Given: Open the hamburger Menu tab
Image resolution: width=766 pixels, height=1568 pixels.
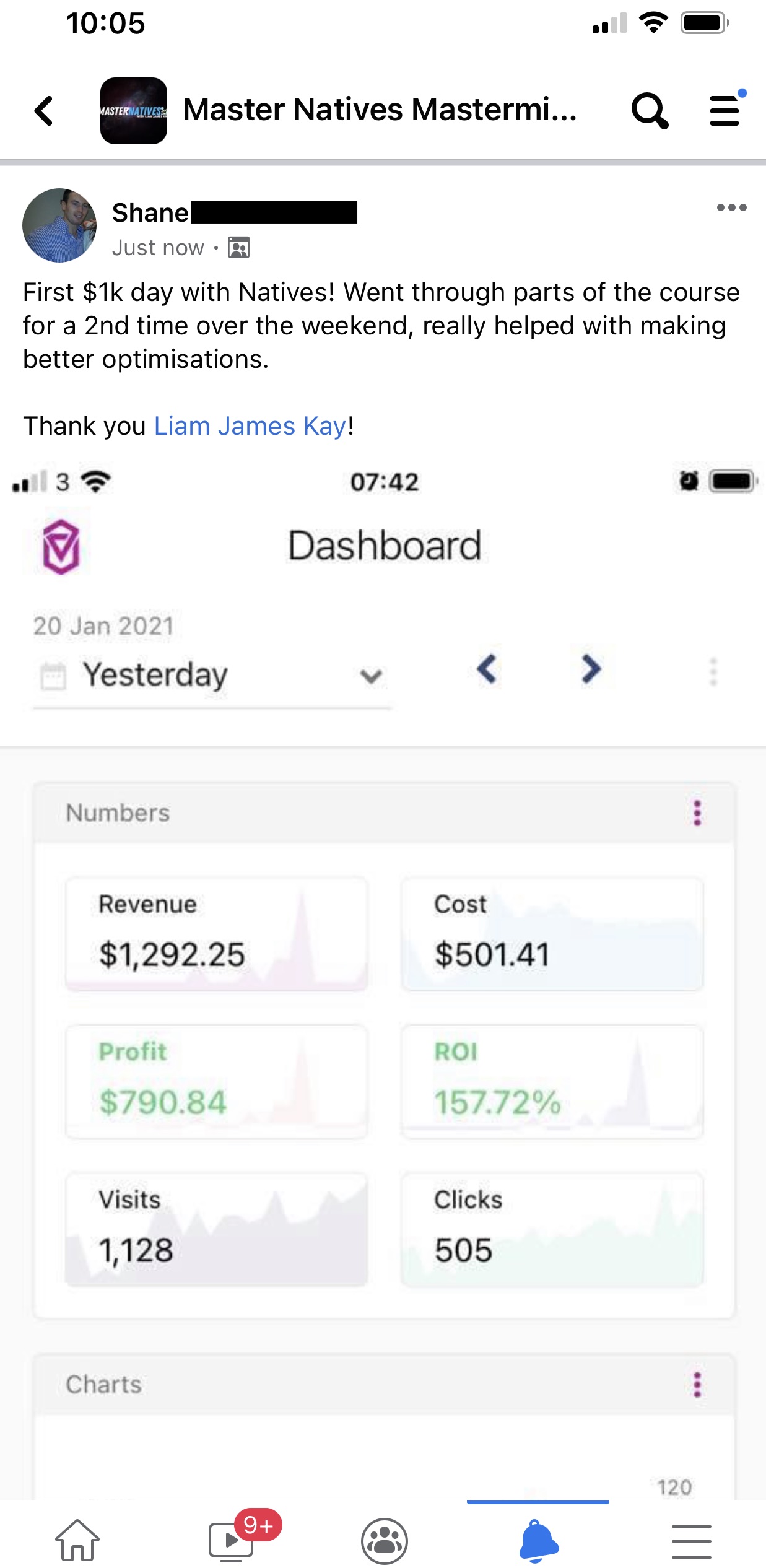Looking at the screenshot, I should click(691, 1540).
